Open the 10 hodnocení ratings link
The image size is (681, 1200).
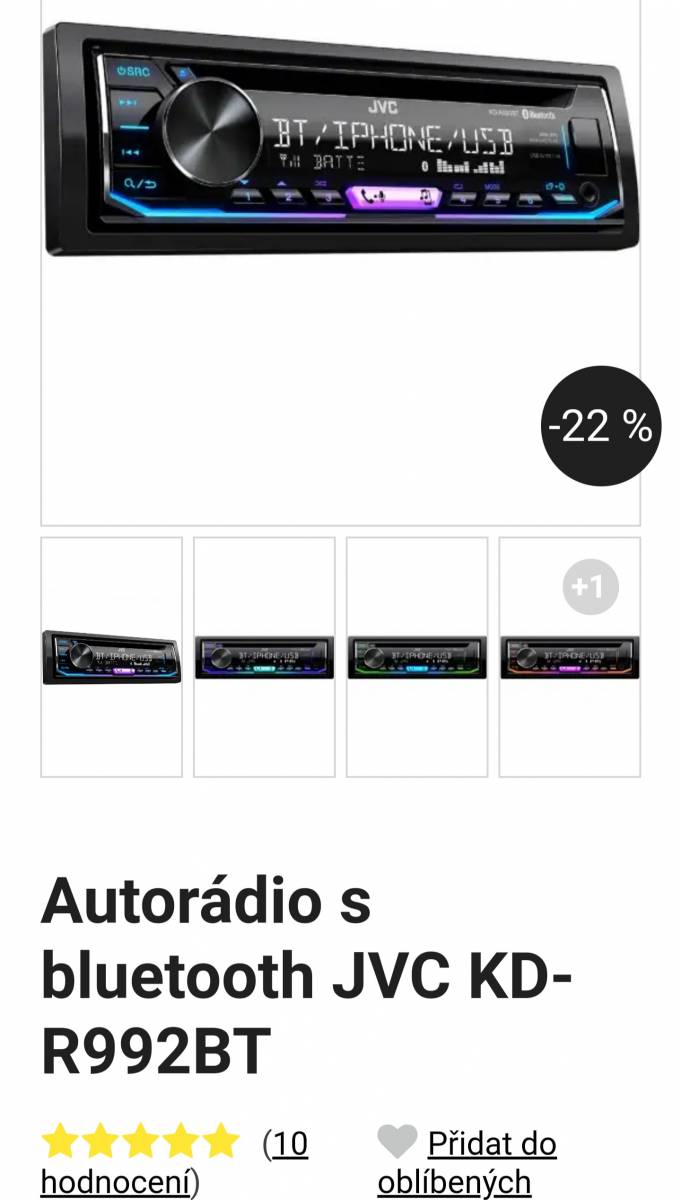[x=174, y=1162]
